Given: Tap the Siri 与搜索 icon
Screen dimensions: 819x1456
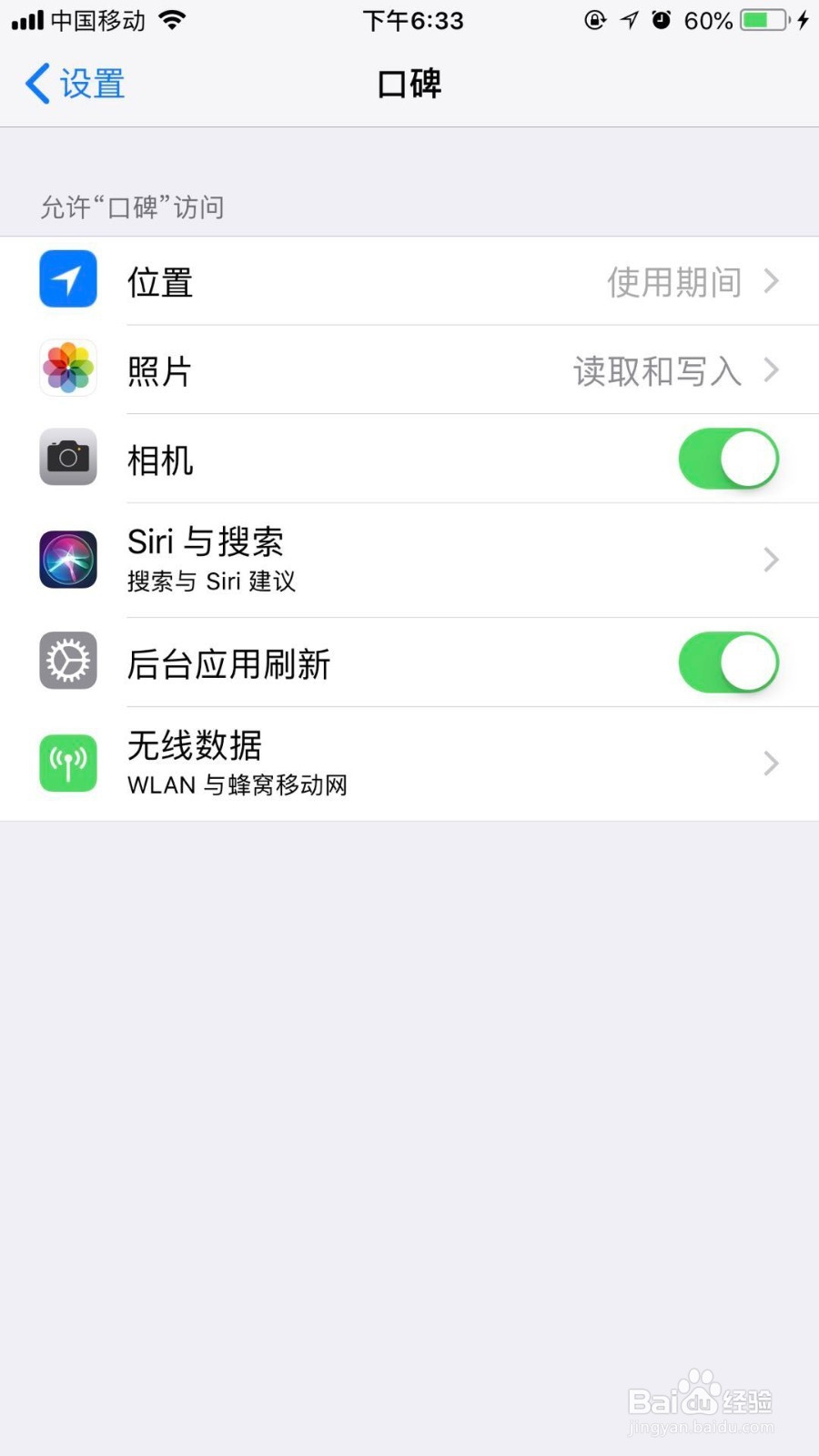Looking at the screenshot, I should click(68, 559).
